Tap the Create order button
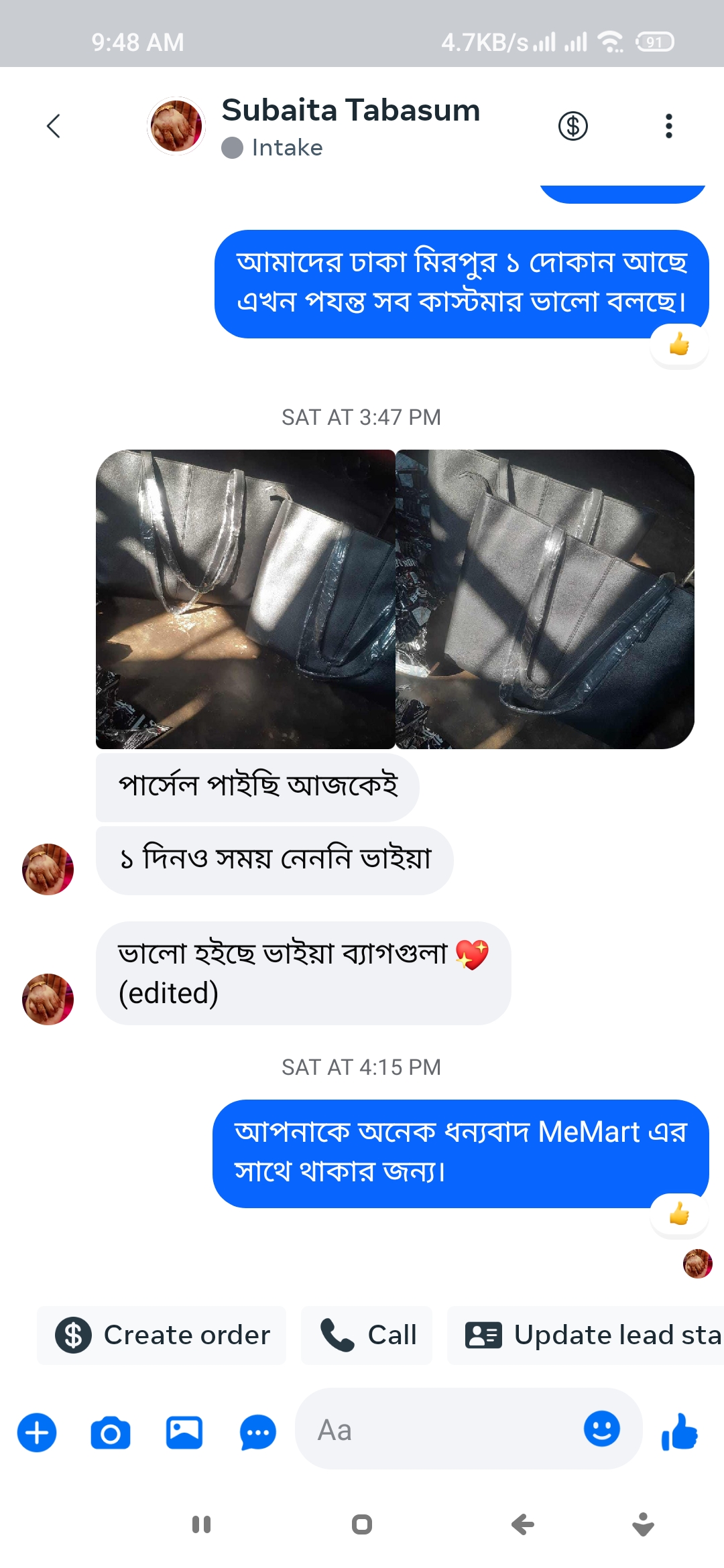 pos(162,1335)
